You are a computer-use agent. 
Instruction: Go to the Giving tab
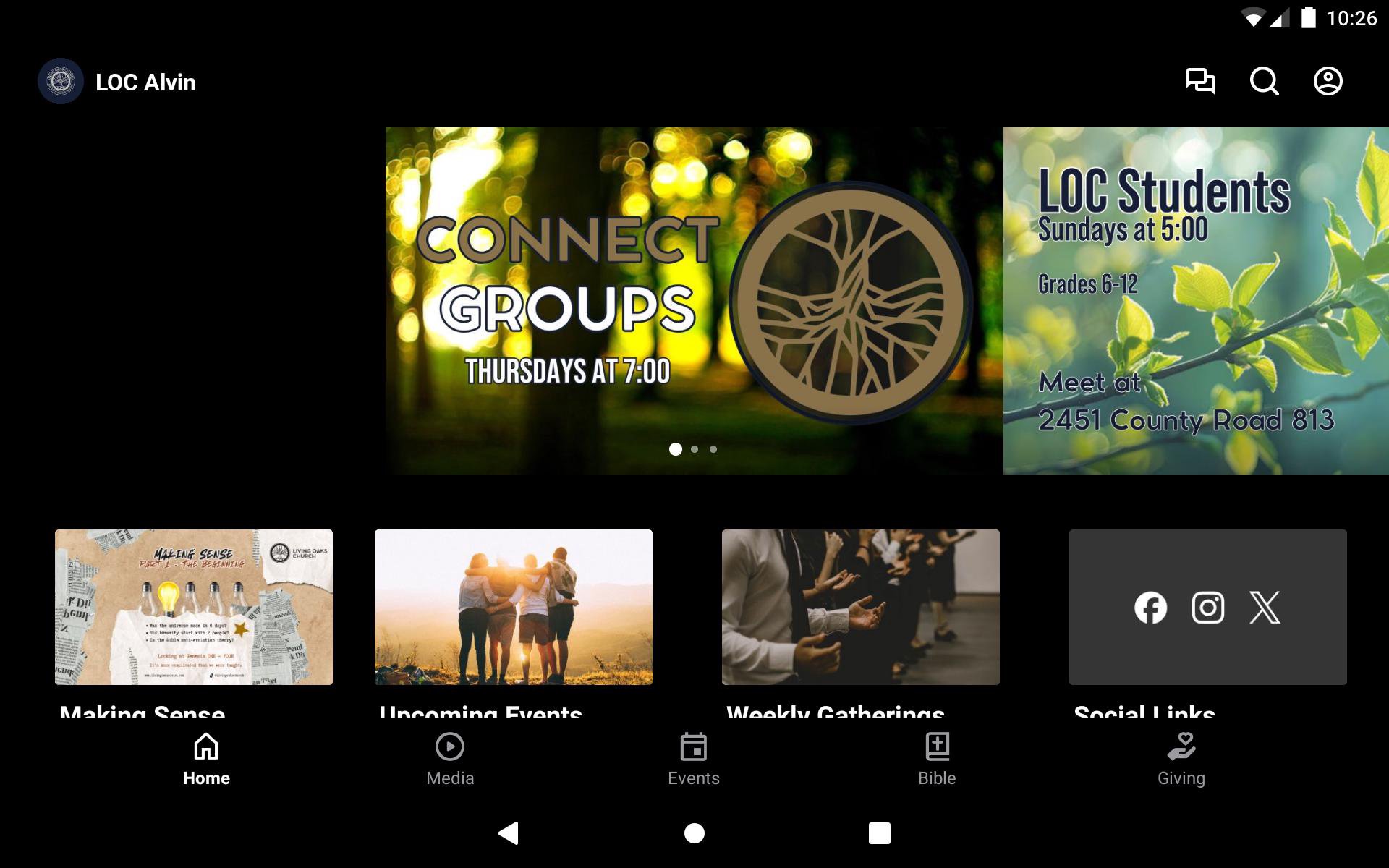coord(1181,759)
